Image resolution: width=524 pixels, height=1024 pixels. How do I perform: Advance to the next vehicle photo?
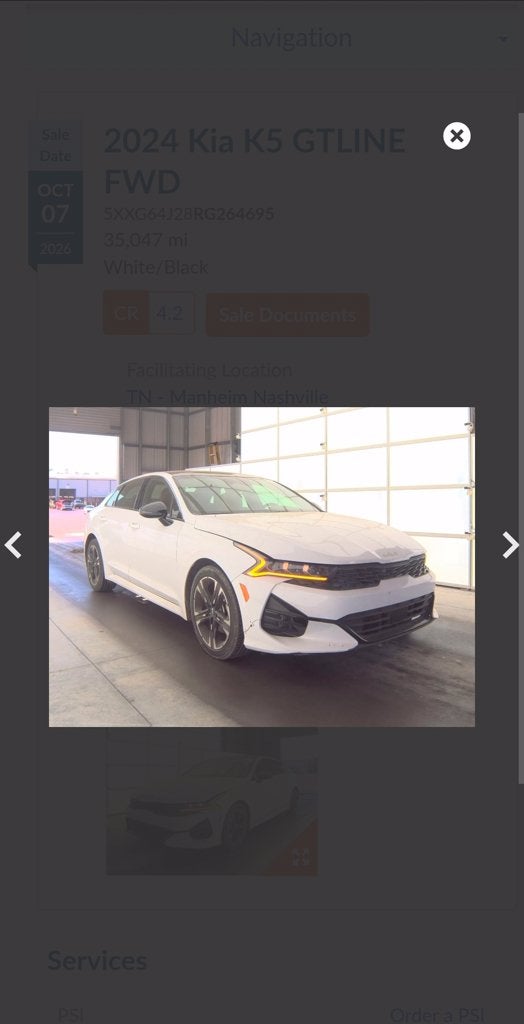click(510, 545)
